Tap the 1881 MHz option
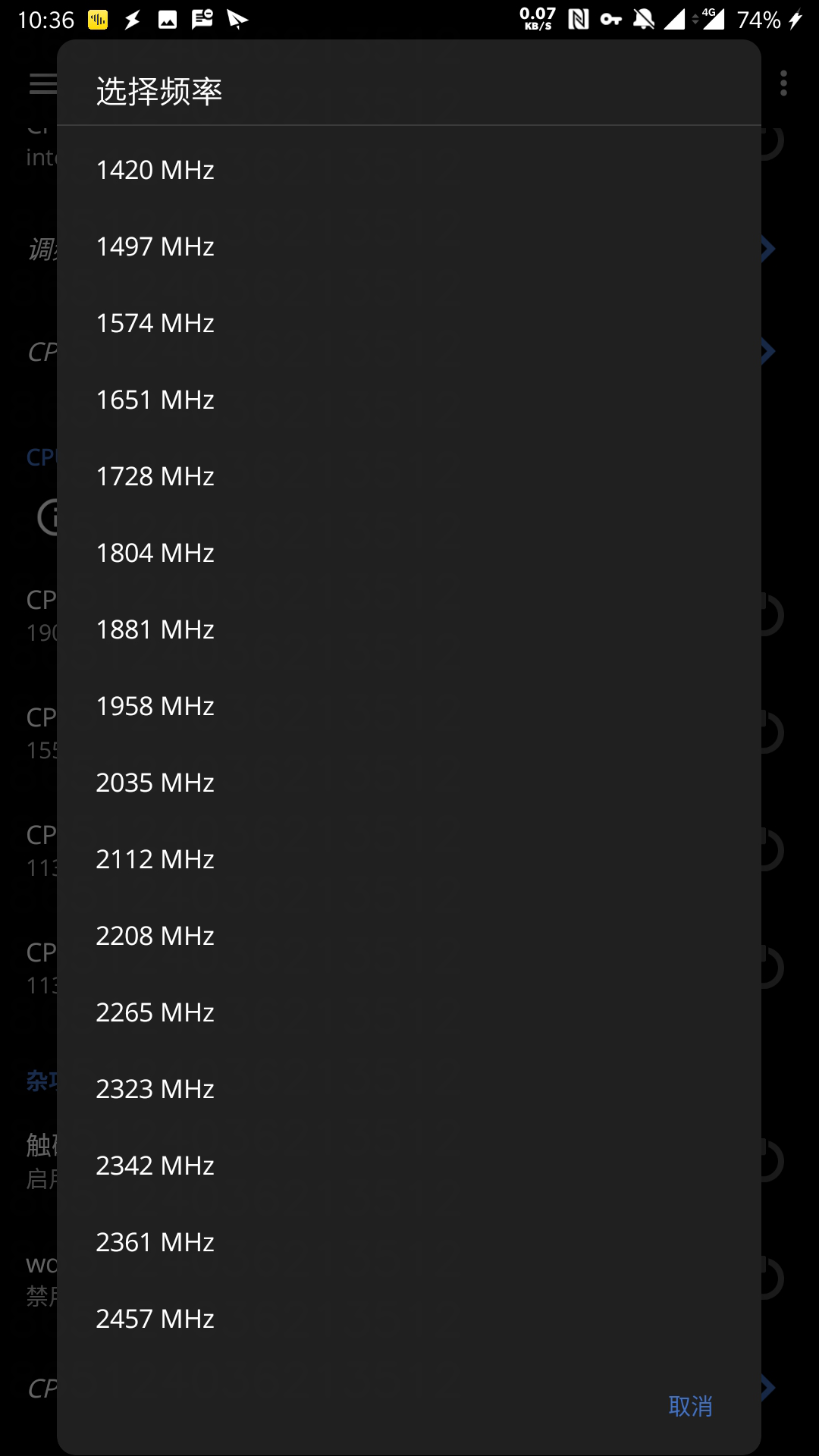Screen dimensions: 819x1456 [409, 629]
